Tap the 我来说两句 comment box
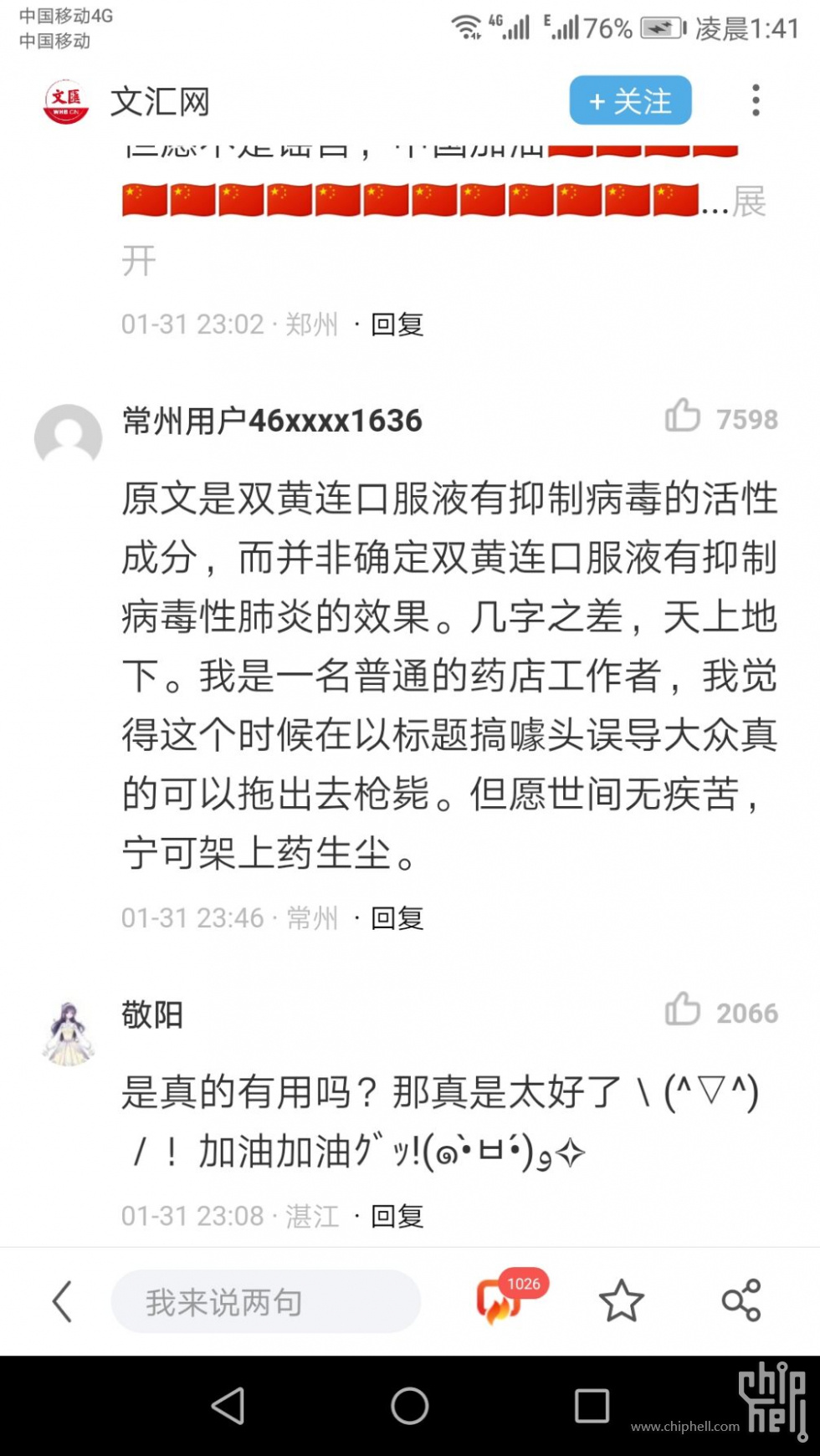The height and width of the screenshot is (1456, 820). 265,1301
